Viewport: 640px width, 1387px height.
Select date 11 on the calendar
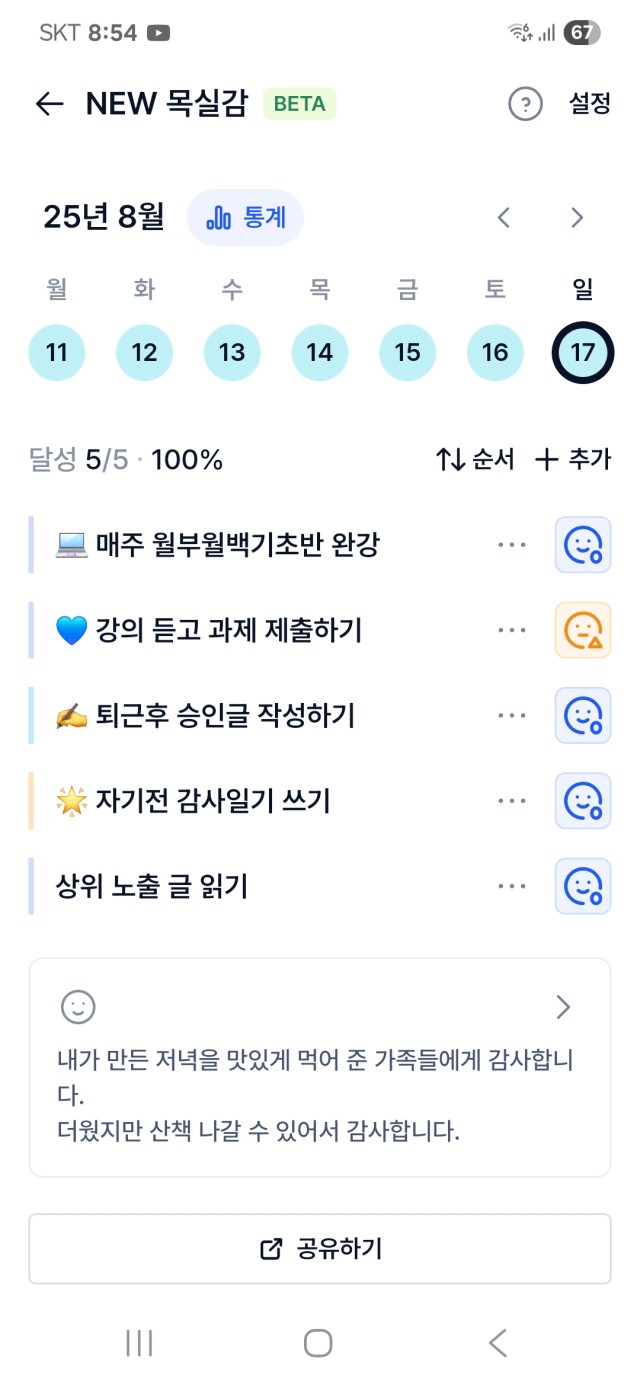point(57,353)
